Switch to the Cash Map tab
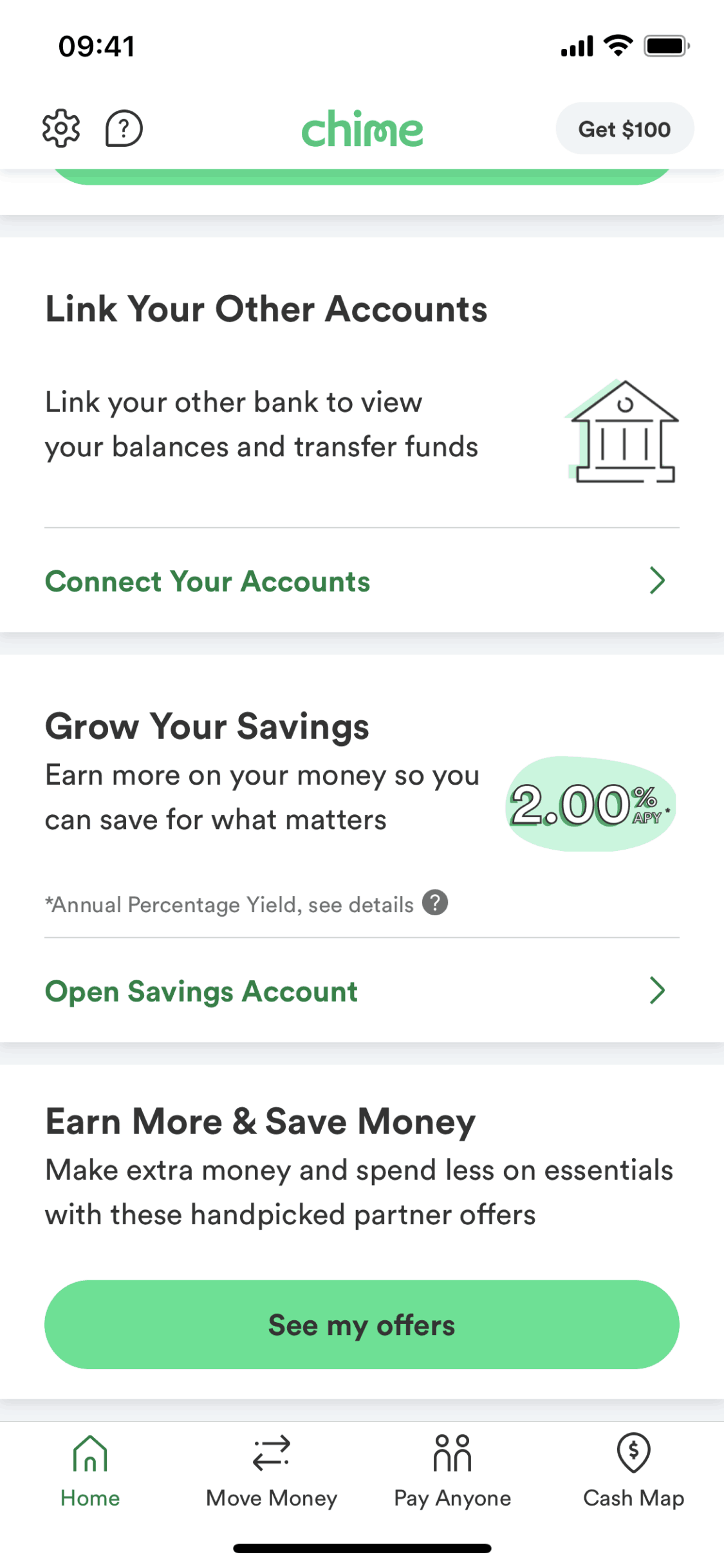This screenshot has width=724, height=1568. (633, 1474)
